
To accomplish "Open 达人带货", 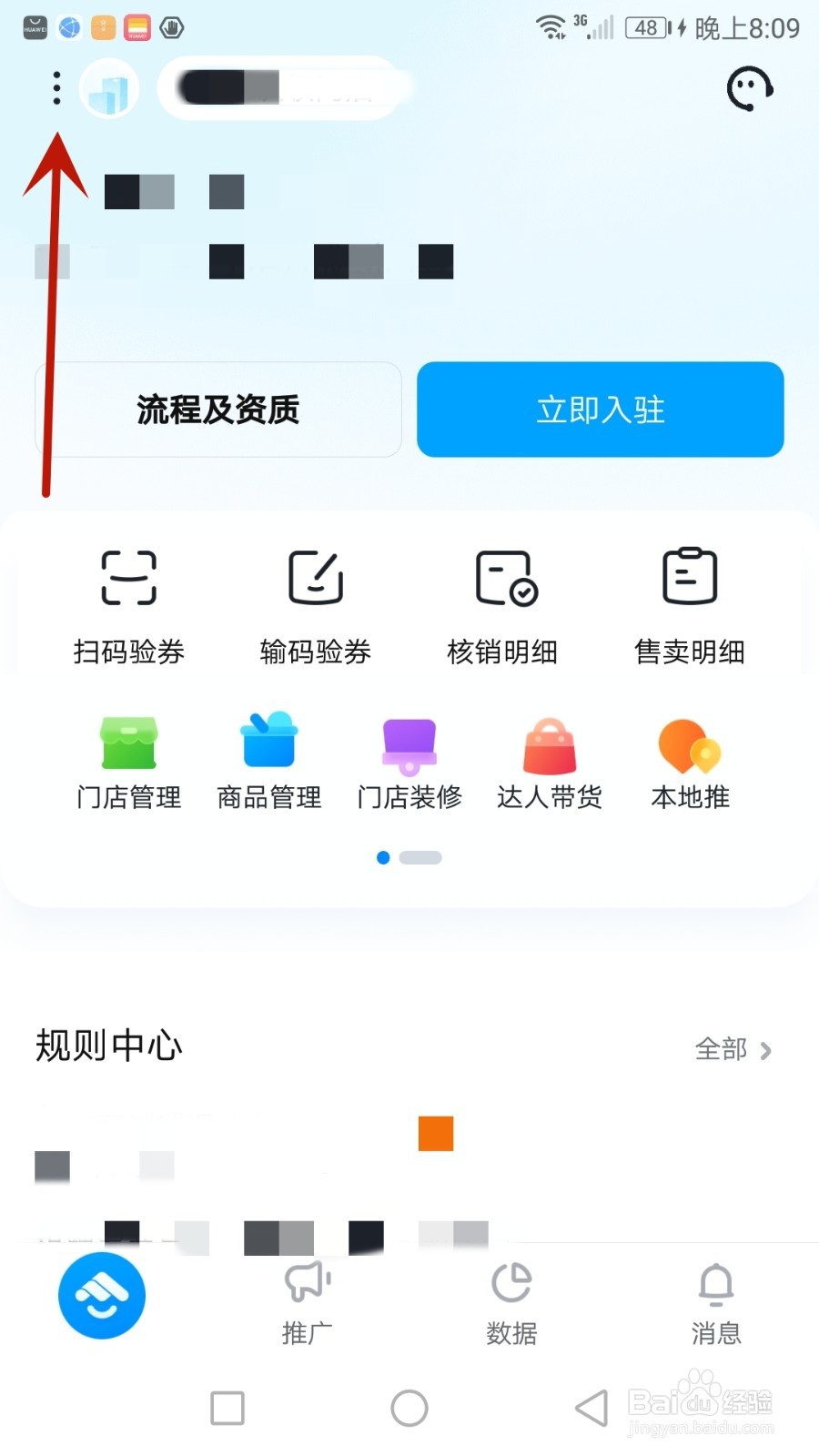I will click(x=550, y=763).
